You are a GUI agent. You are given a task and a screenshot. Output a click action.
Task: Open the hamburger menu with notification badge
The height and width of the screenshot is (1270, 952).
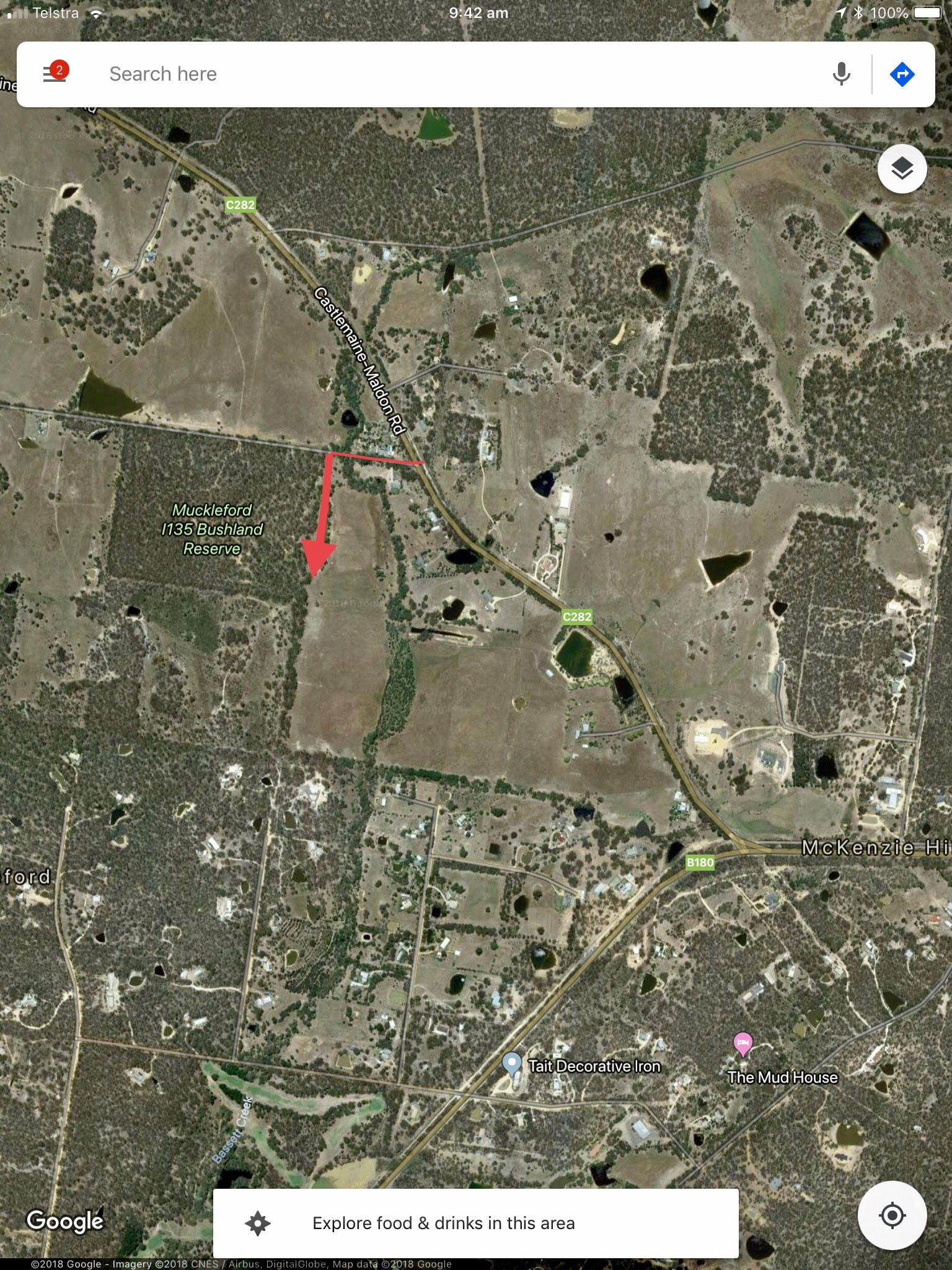[55, 74]
